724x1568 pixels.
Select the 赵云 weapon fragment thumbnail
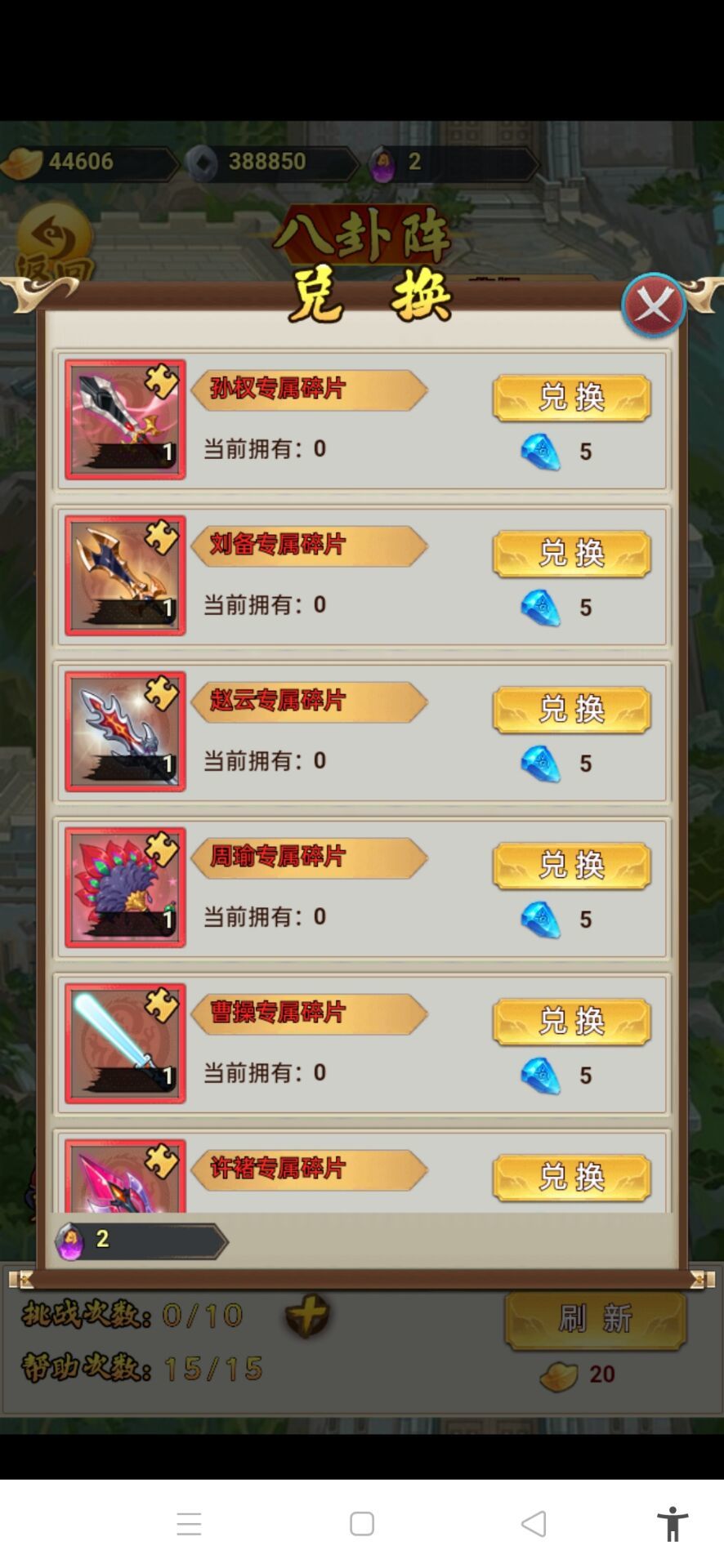(x=124, y=732)
